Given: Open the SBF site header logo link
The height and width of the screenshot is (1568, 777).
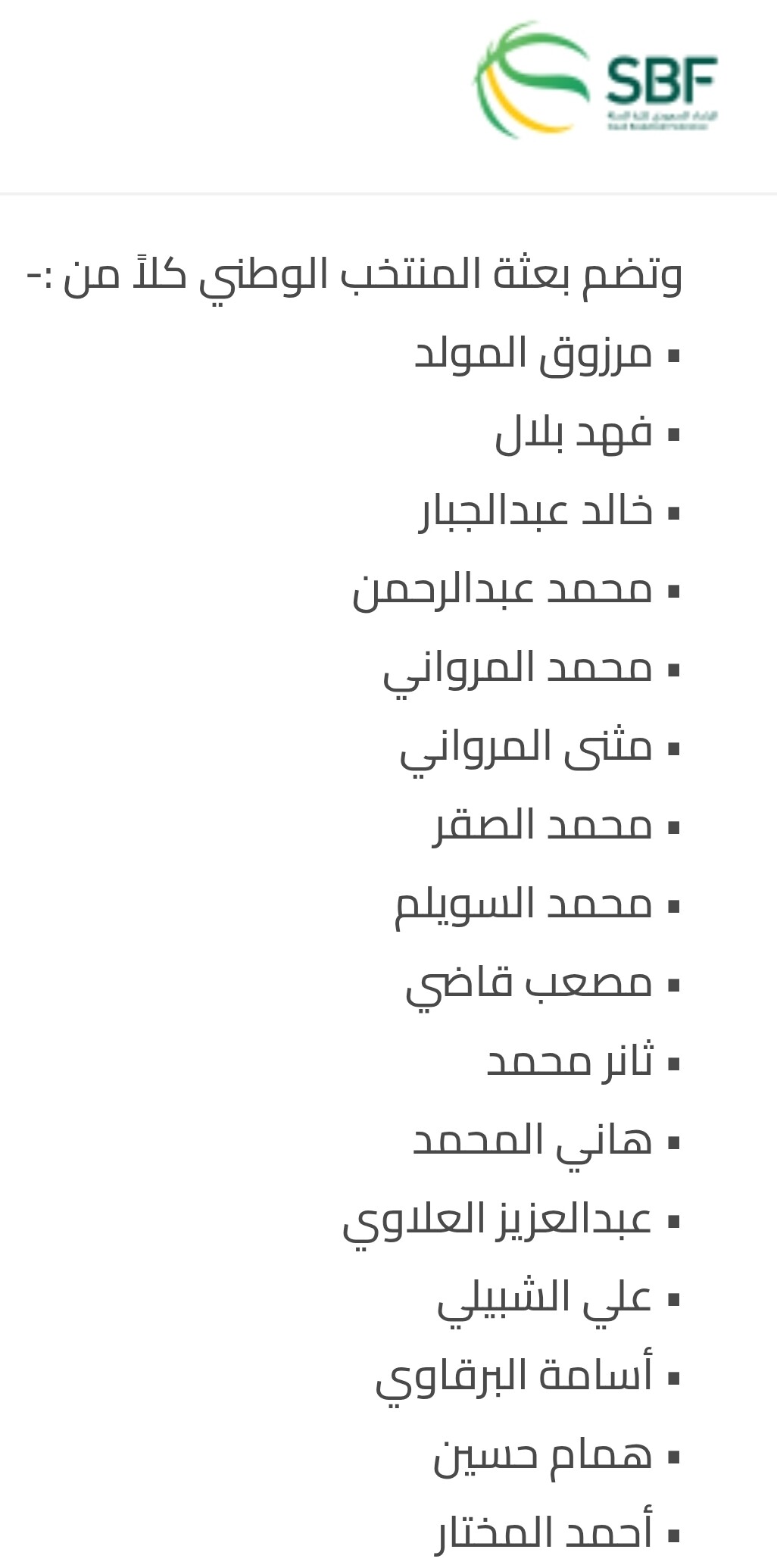Looking at the screenshot, I should [x=596, y=80].
